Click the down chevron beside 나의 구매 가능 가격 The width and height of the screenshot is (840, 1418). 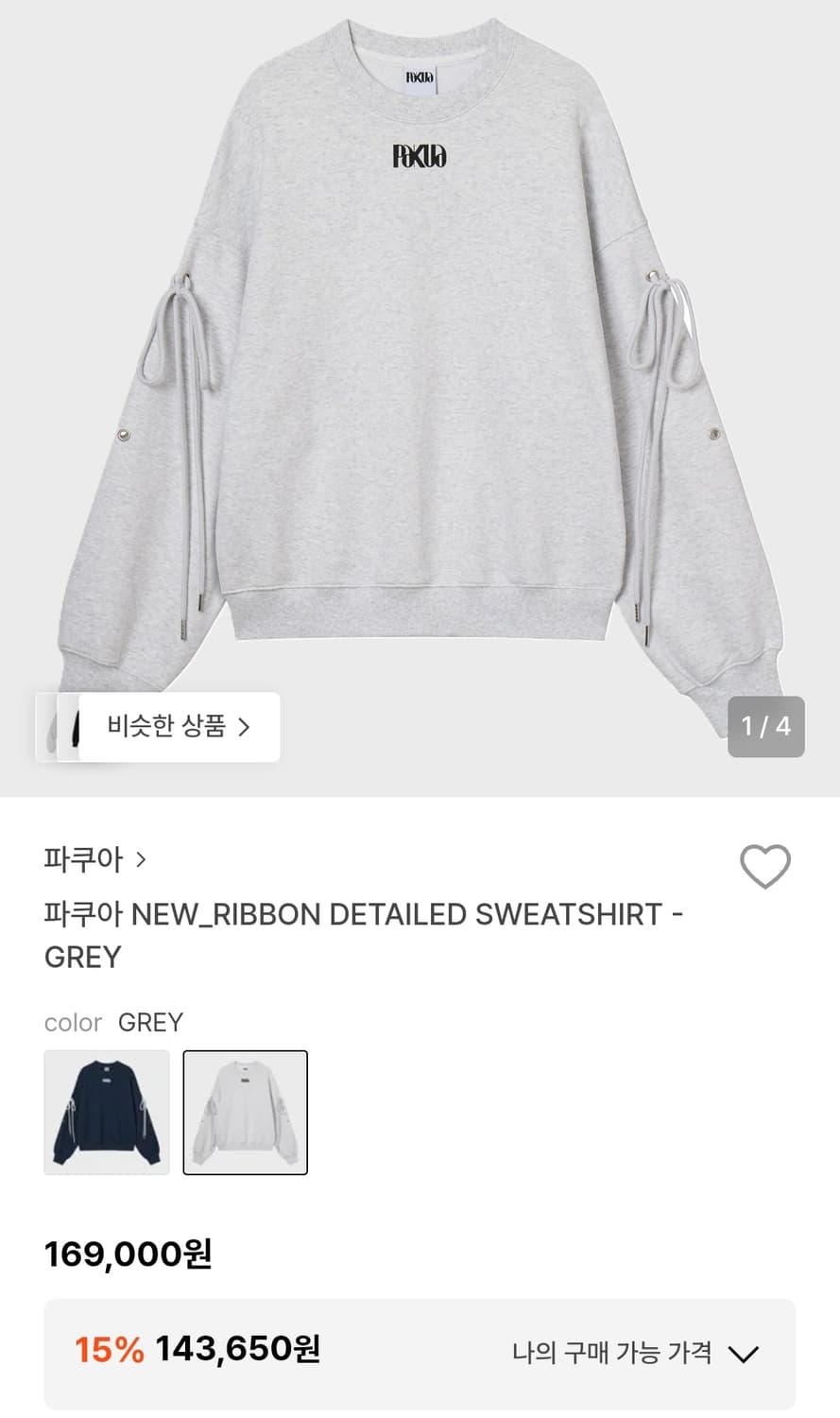746,1354
